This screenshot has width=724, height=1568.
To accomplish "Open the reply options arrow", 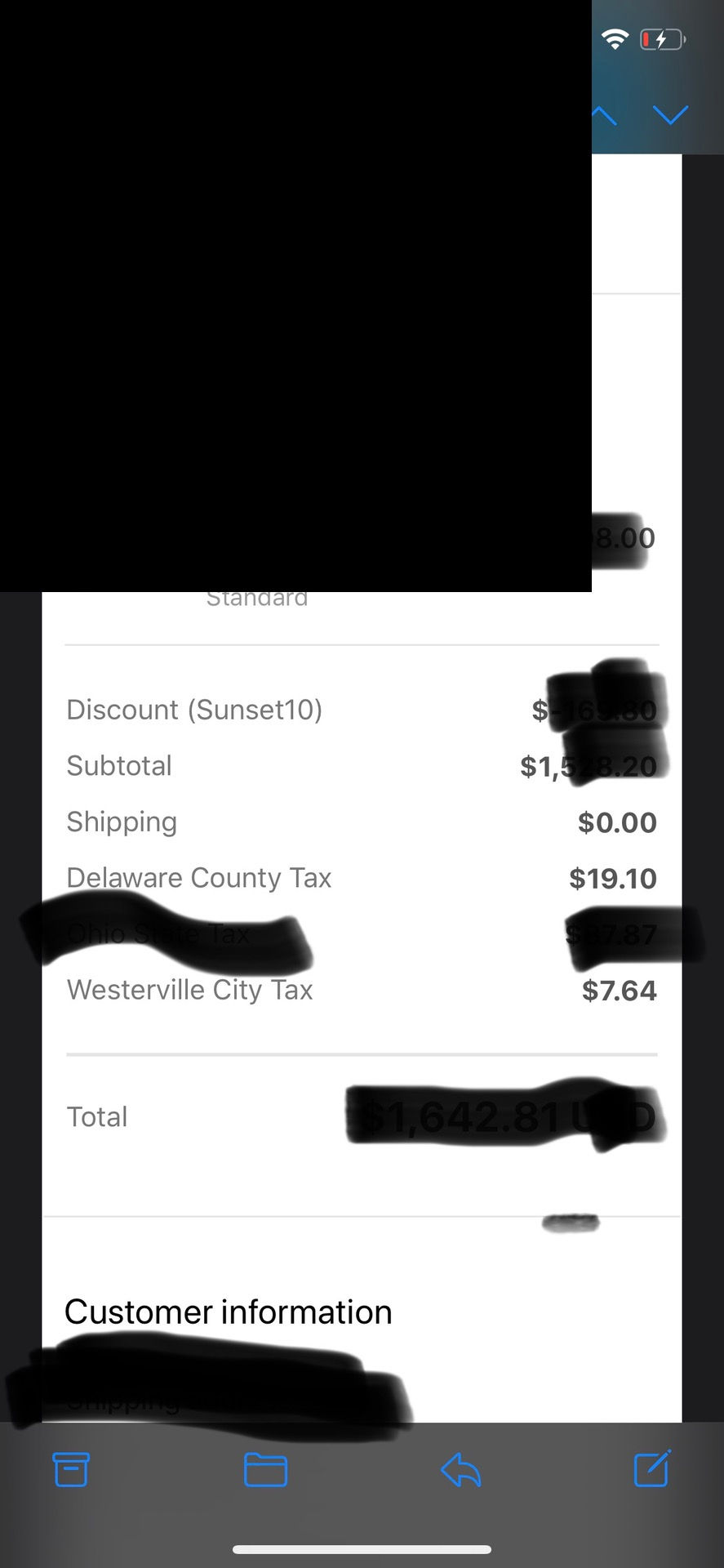I will tap(460, 1470).
